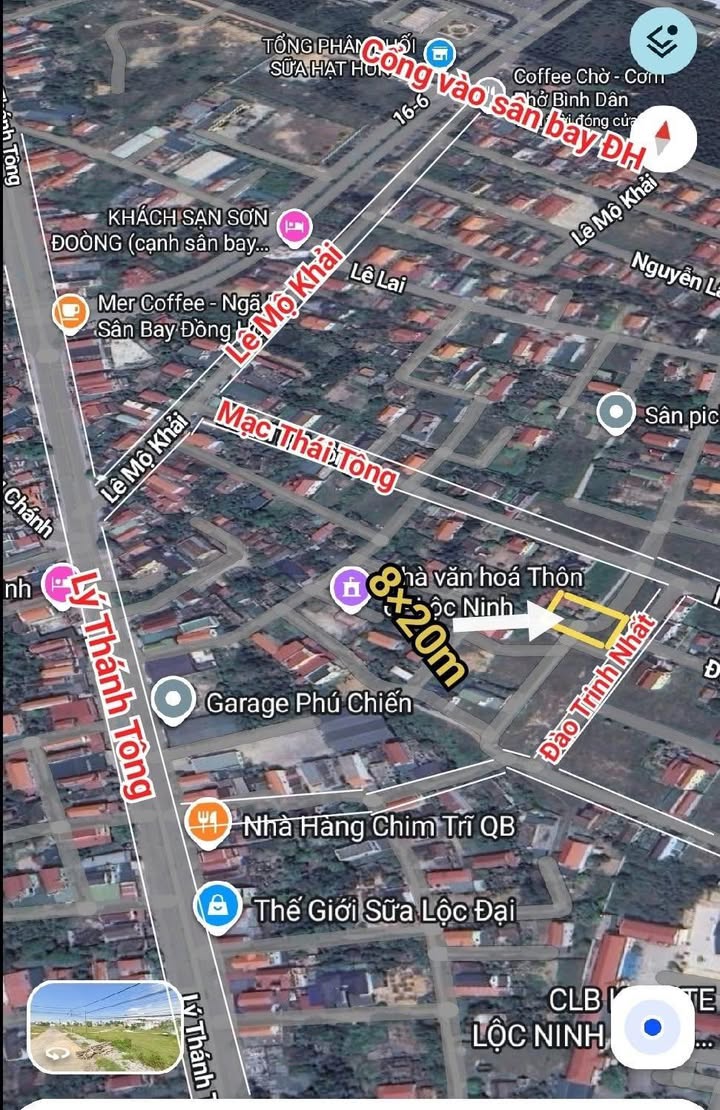Tap the compass to reset map orientation
This screenshot has width=720, height=1110.
(x=663, y=138)
